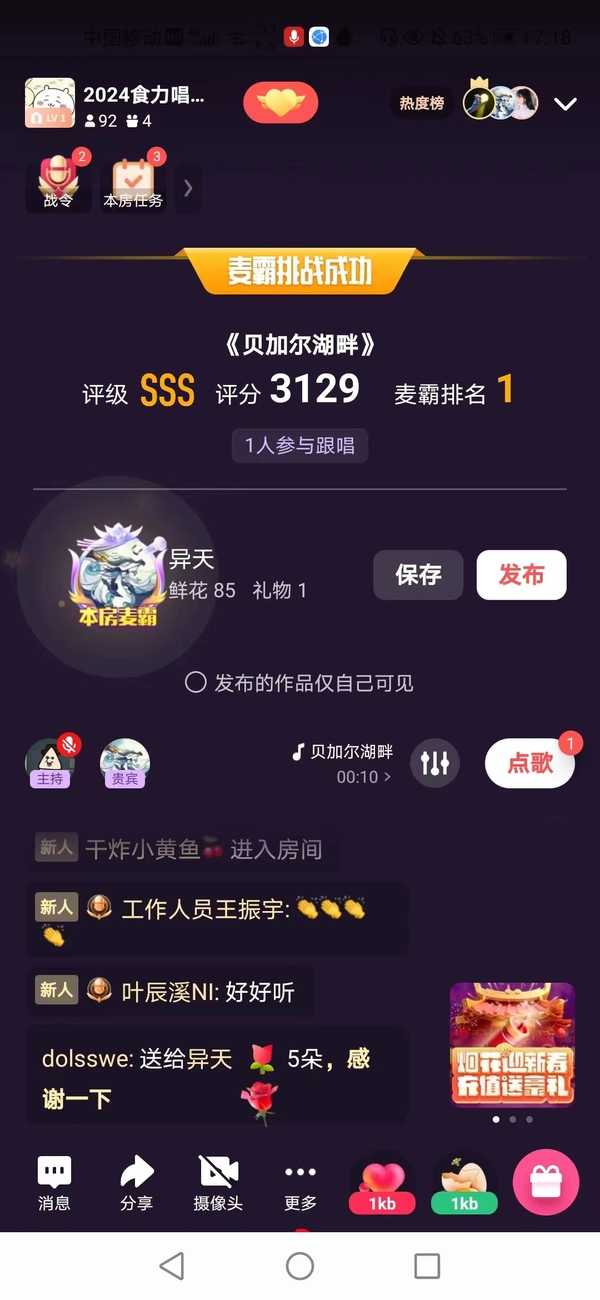Open the 点歌 song request button
600x1300 pixels.
click(x=529, y=763)
